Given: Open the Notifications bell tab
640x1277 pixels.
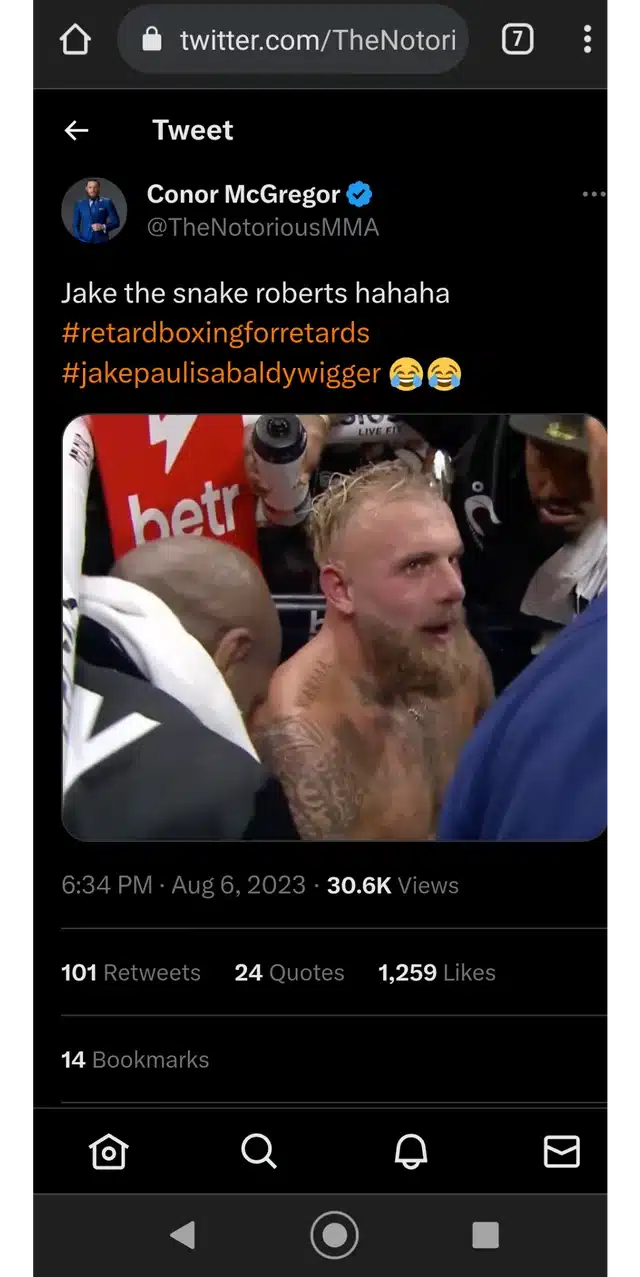Looking at the screenshot, I should [x=410, y=1152].
